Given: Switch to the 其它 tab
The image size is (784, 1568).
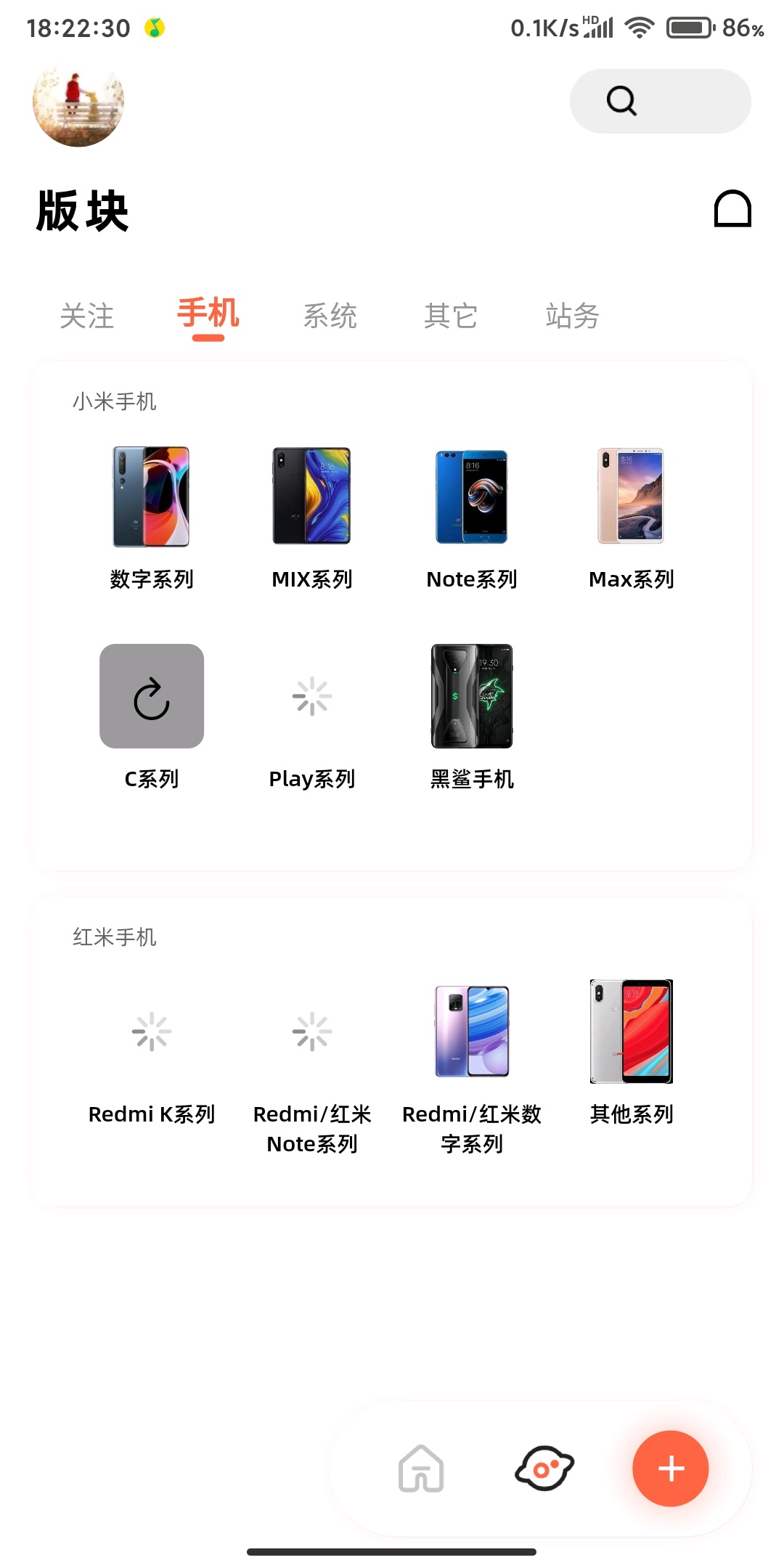Looking at the screenshot, I should 451,316.
